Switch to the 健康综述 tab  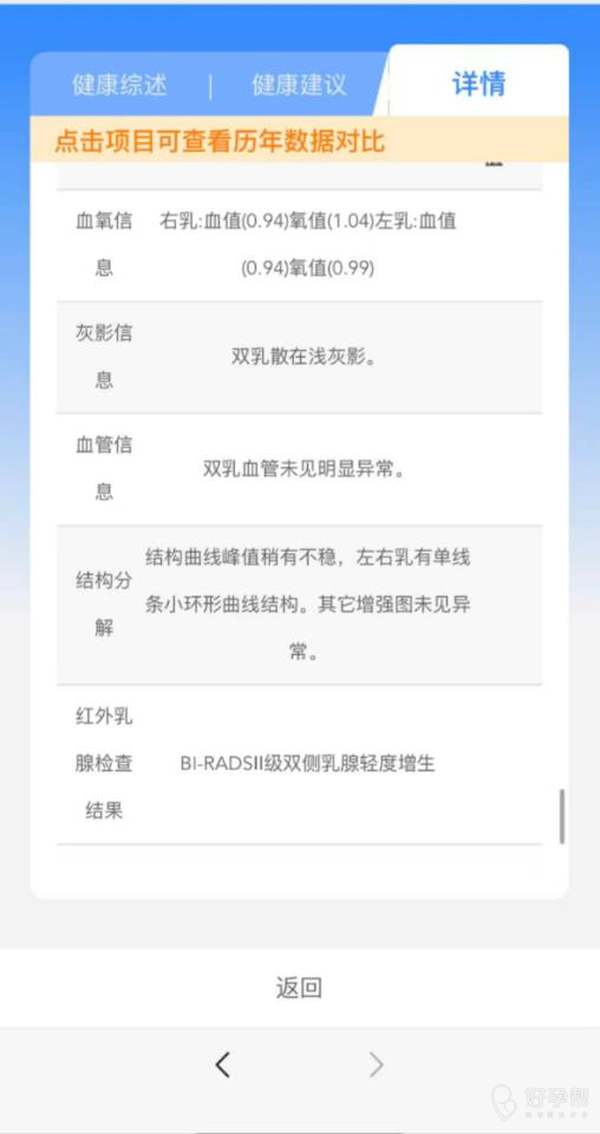coord(119,85)
